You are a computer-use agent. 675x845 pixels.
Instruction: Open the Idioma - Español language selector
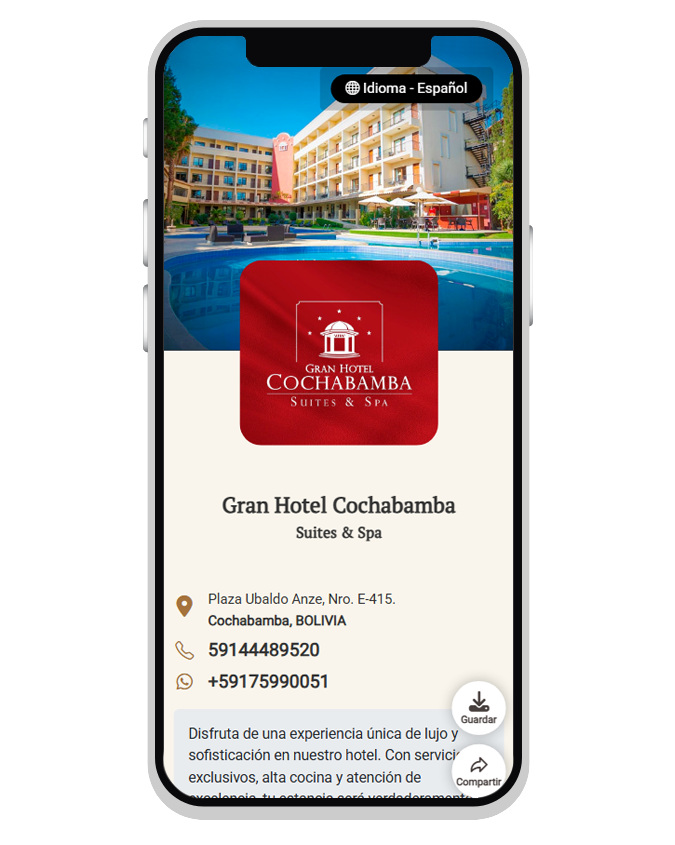[x=406, y=88]
